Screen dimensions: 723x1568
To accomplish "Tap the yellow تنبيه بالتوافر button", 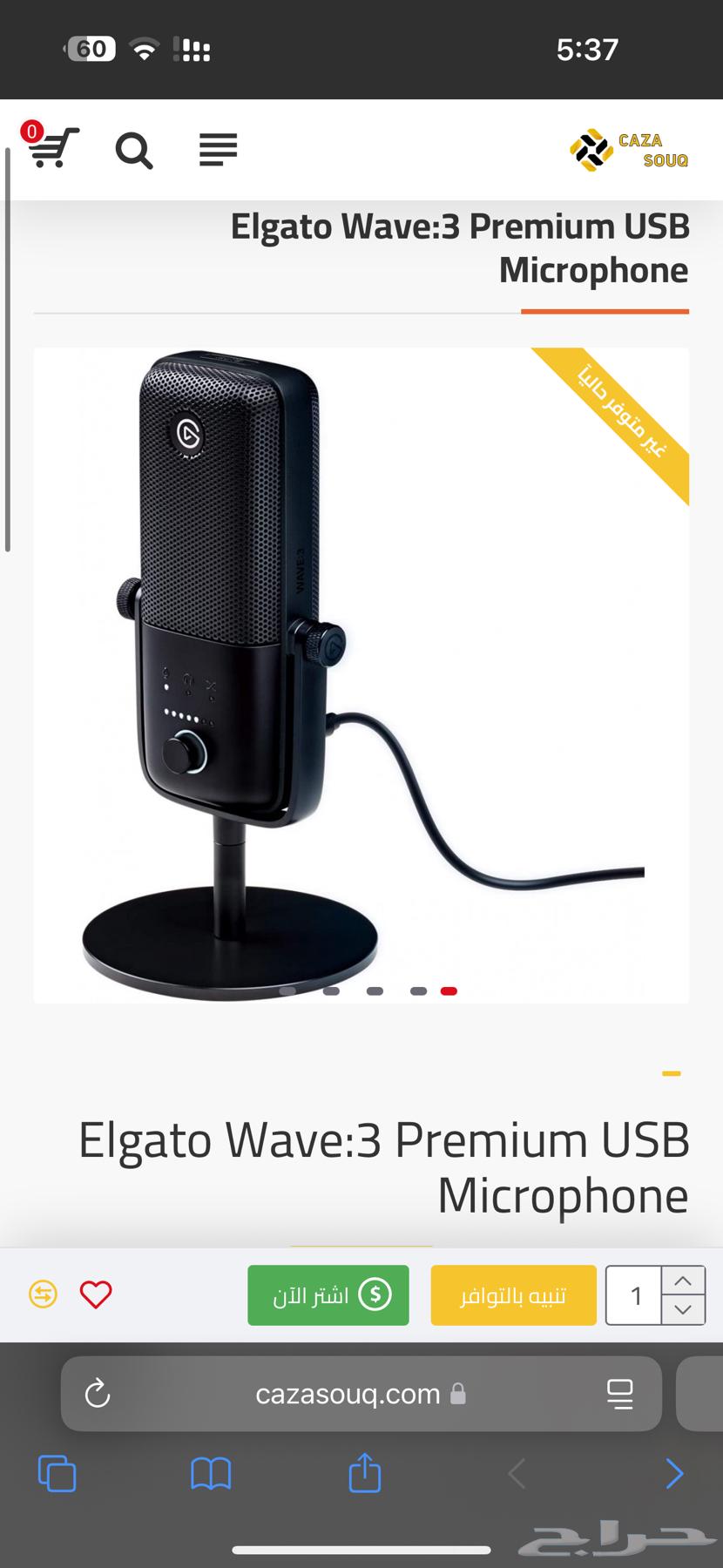I will [513, 1295].
